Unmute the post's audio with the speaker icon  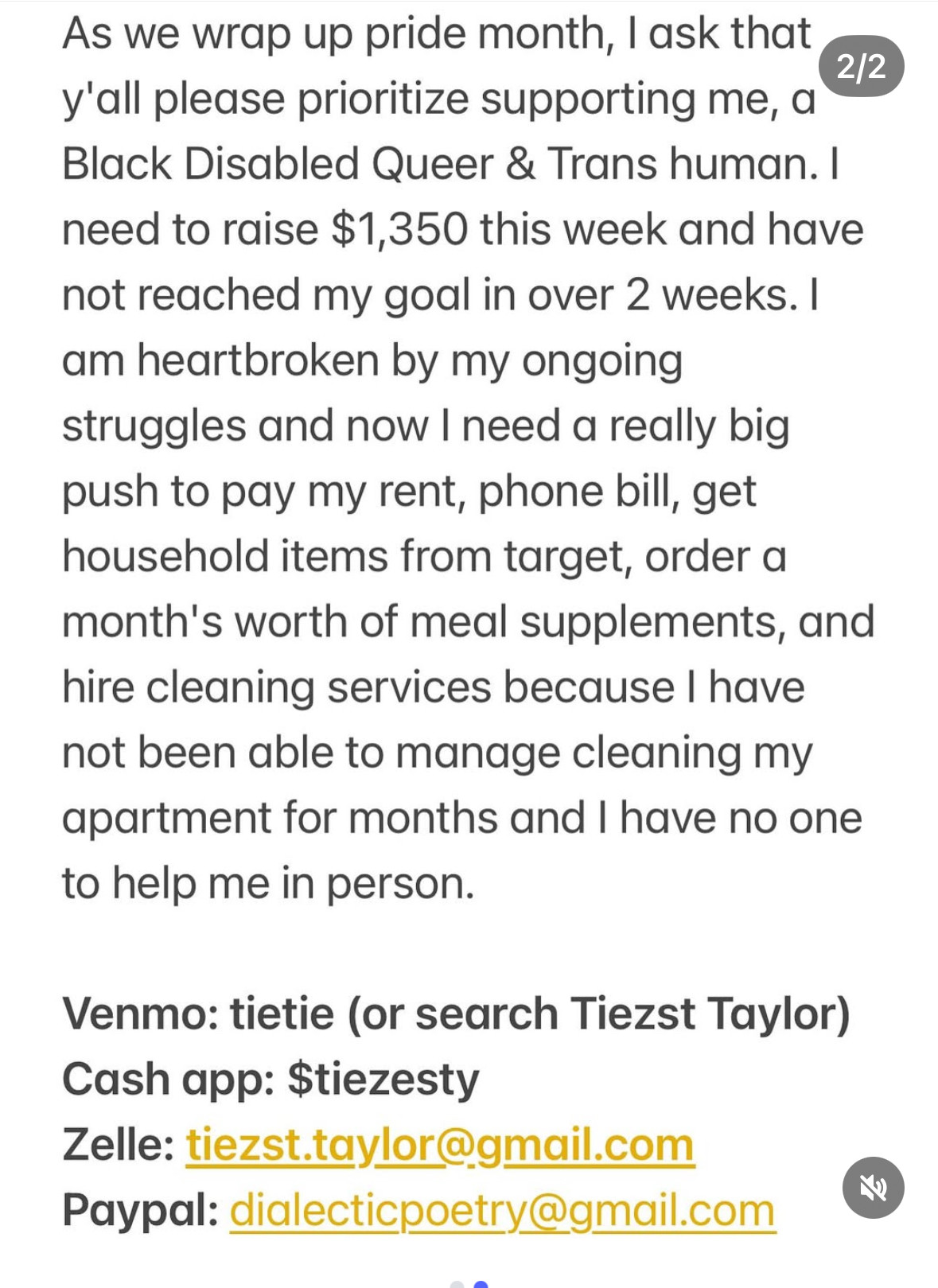[x=873, y=1188]
